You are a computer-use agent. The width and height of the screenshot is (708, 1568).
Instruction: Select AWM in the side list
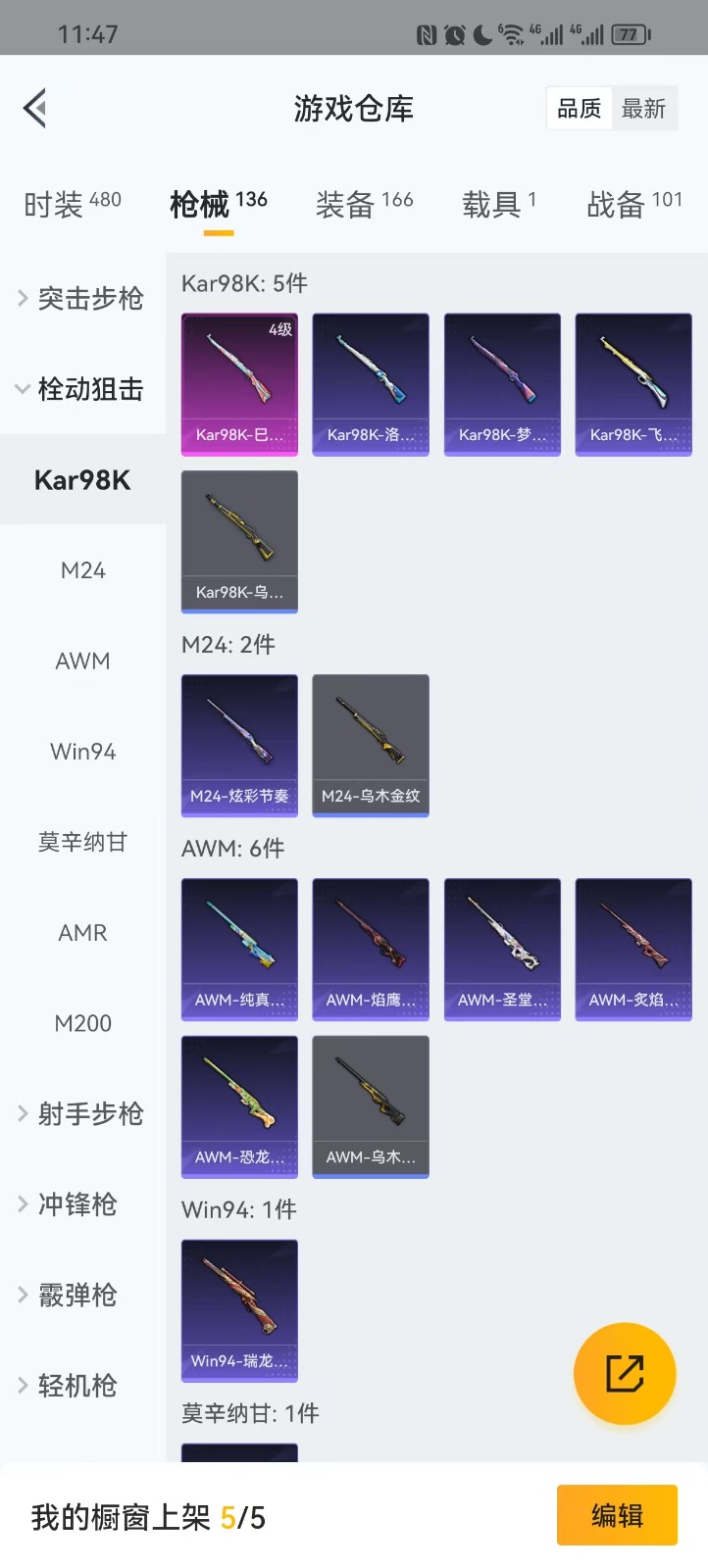pos(83,661)
